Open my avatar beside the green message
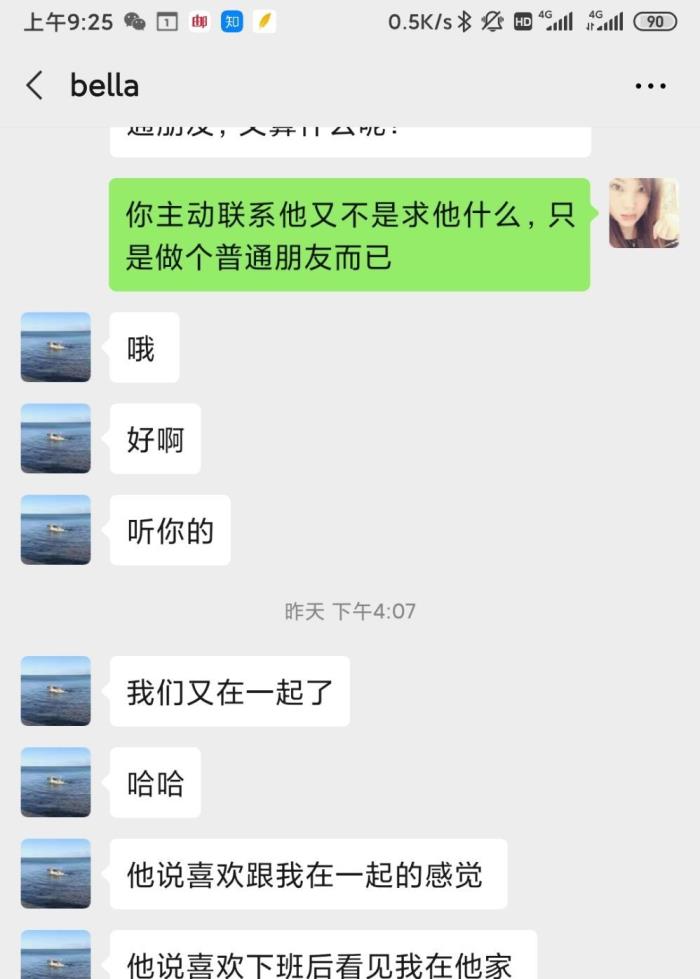The width and height of the screenshot is (700, 979). tap(644, 213)
